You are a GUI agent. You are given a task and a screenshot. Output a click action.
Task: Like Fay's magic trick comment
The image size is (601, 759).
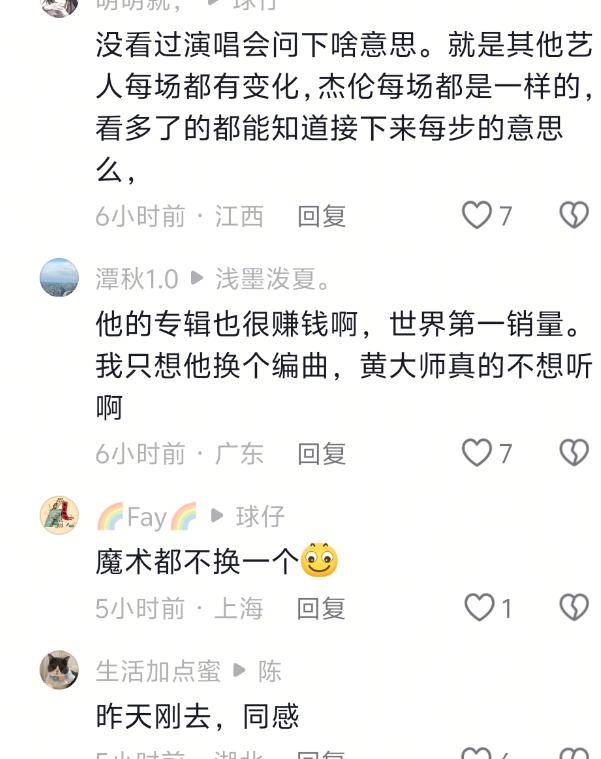coord(480,607)
